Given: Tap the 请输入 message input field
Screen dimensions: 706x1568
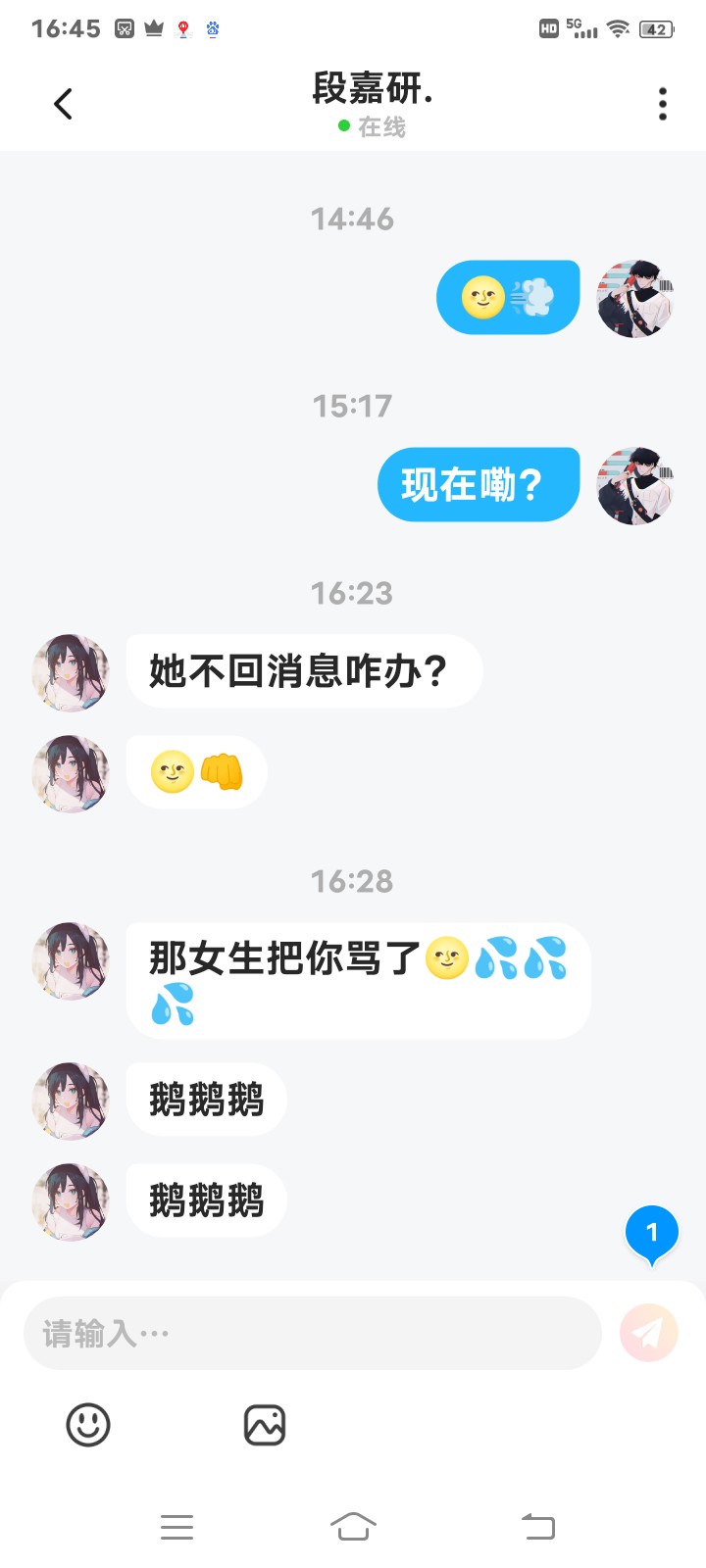Looking at the screenshot, I should (312, 1333).
